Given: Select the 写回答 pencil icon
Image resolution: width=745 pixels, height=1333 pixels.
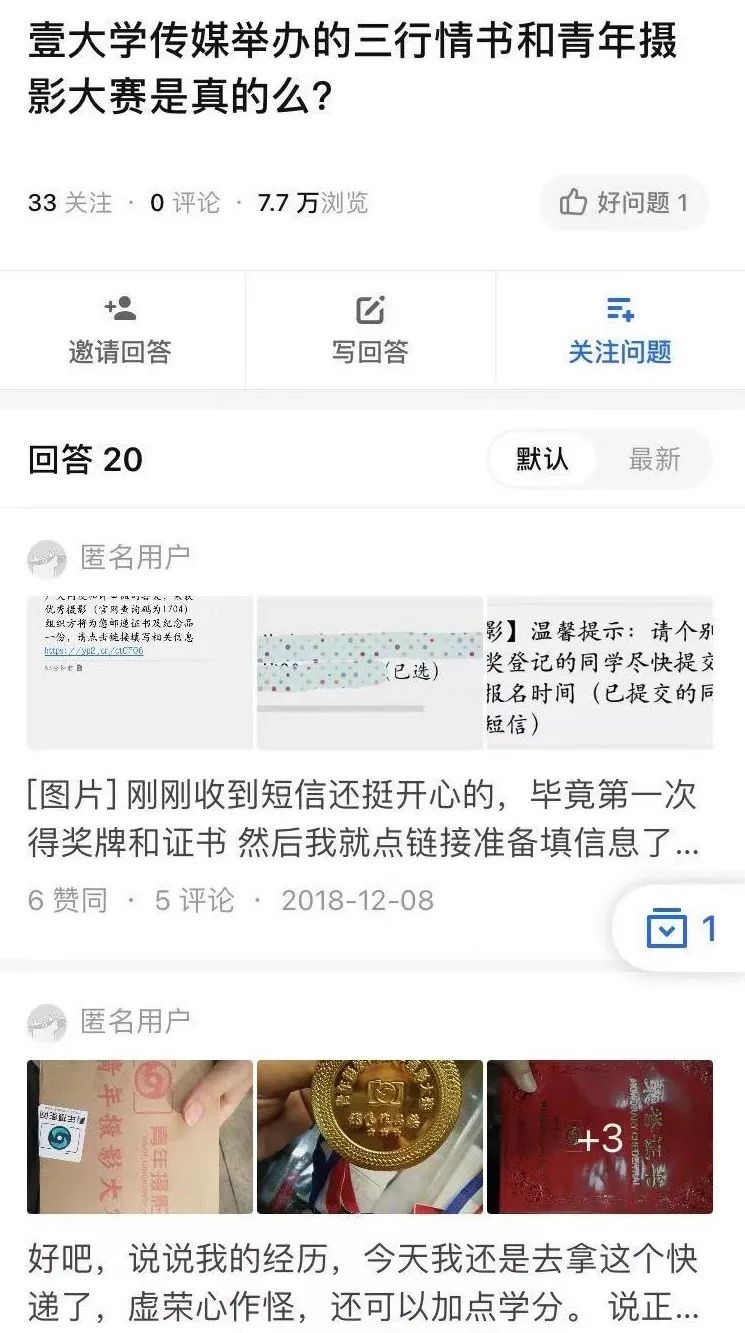Looking at the screenshot, I should pyautogui.click(x=372, y=310).
